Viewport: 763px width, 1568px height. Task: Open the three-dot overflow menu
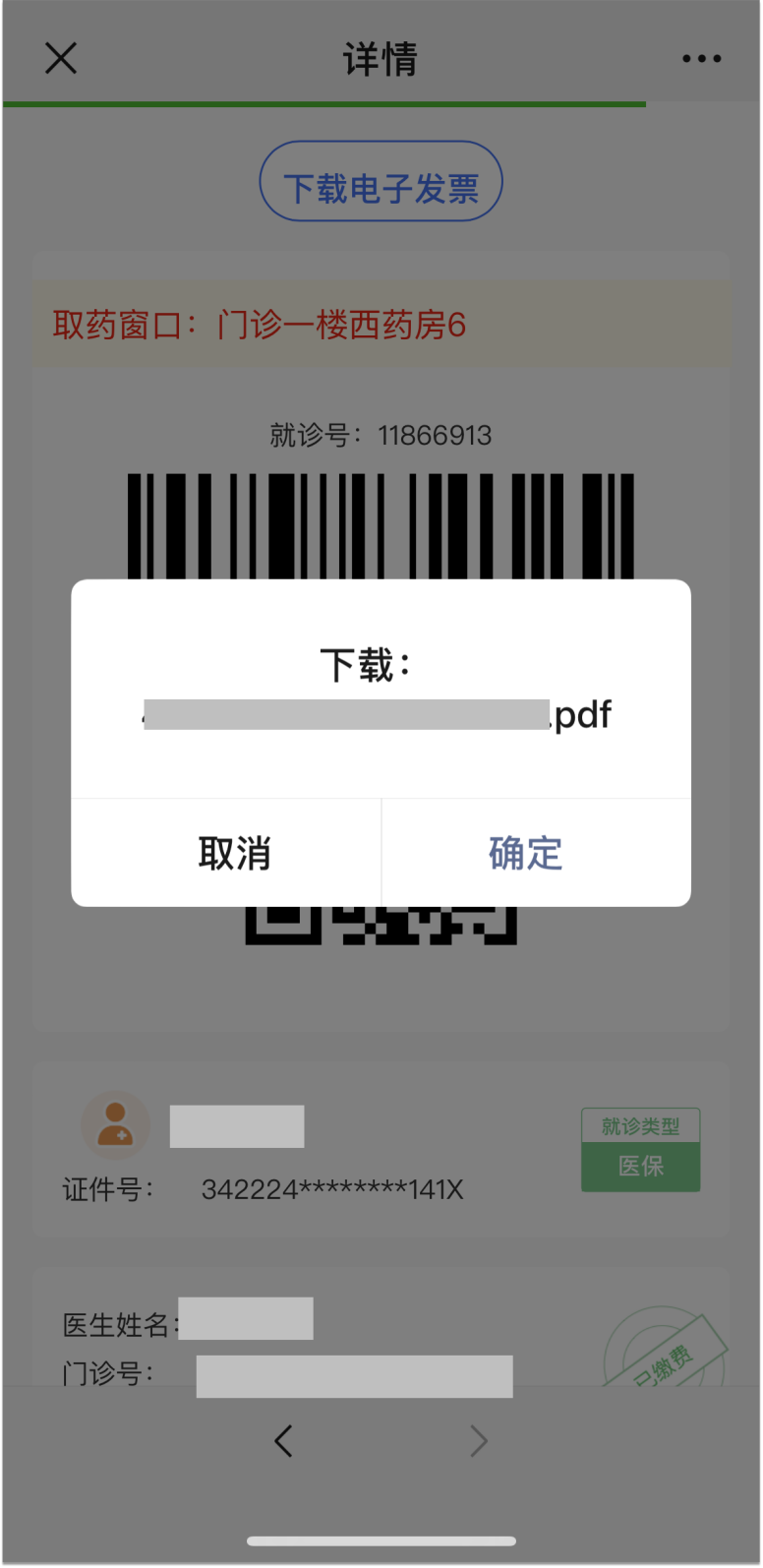tap(701, 59)
